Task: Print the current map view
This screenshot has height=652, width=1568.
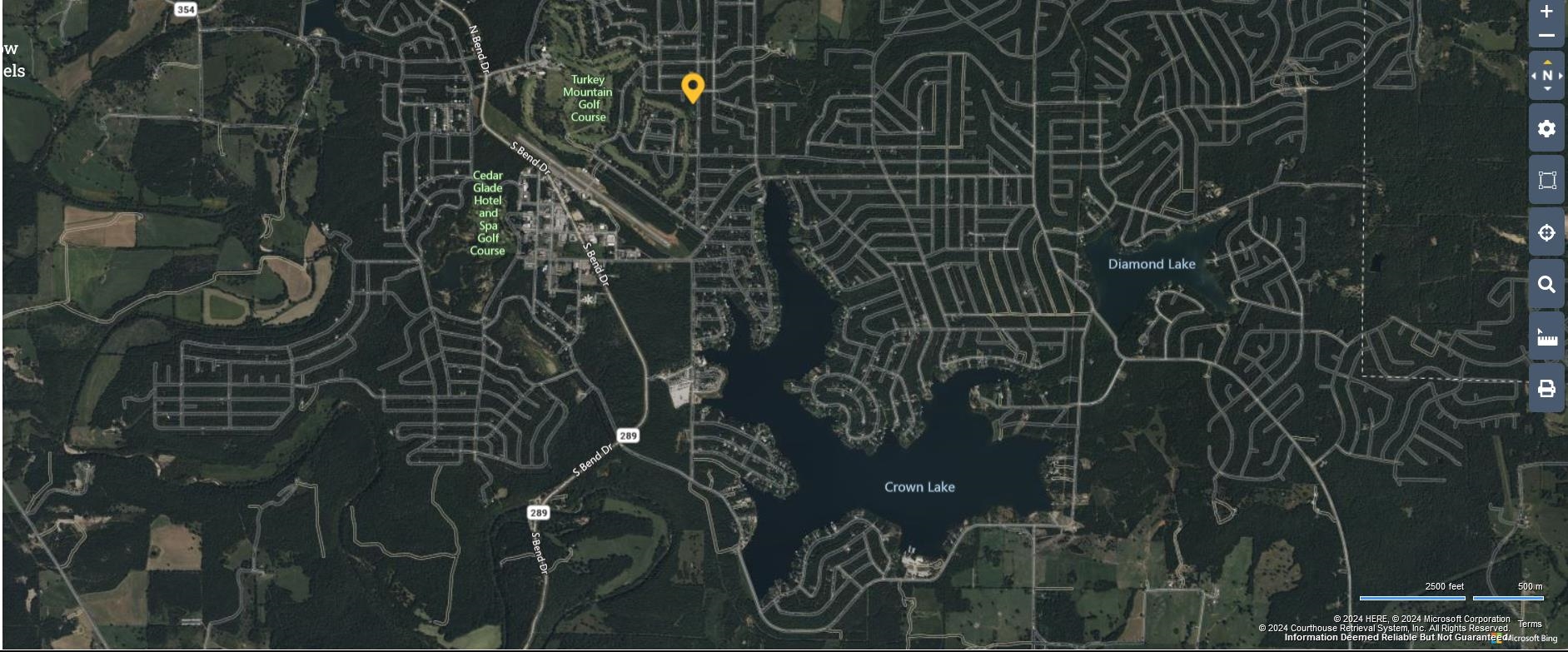Action: tap(1546, 389)
